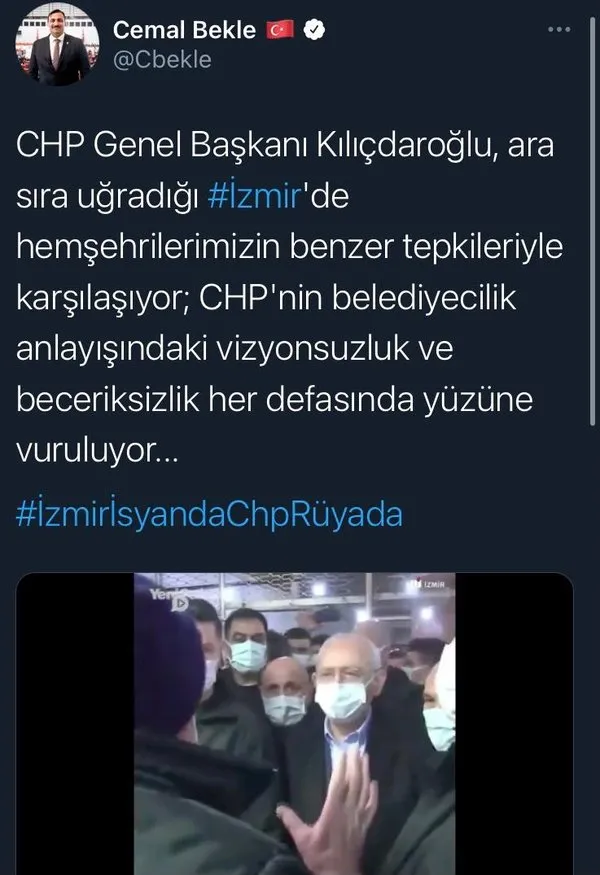
Task: Open the #İzmirİsyandaChpRüyada hashtag
Action: (210, 514)
